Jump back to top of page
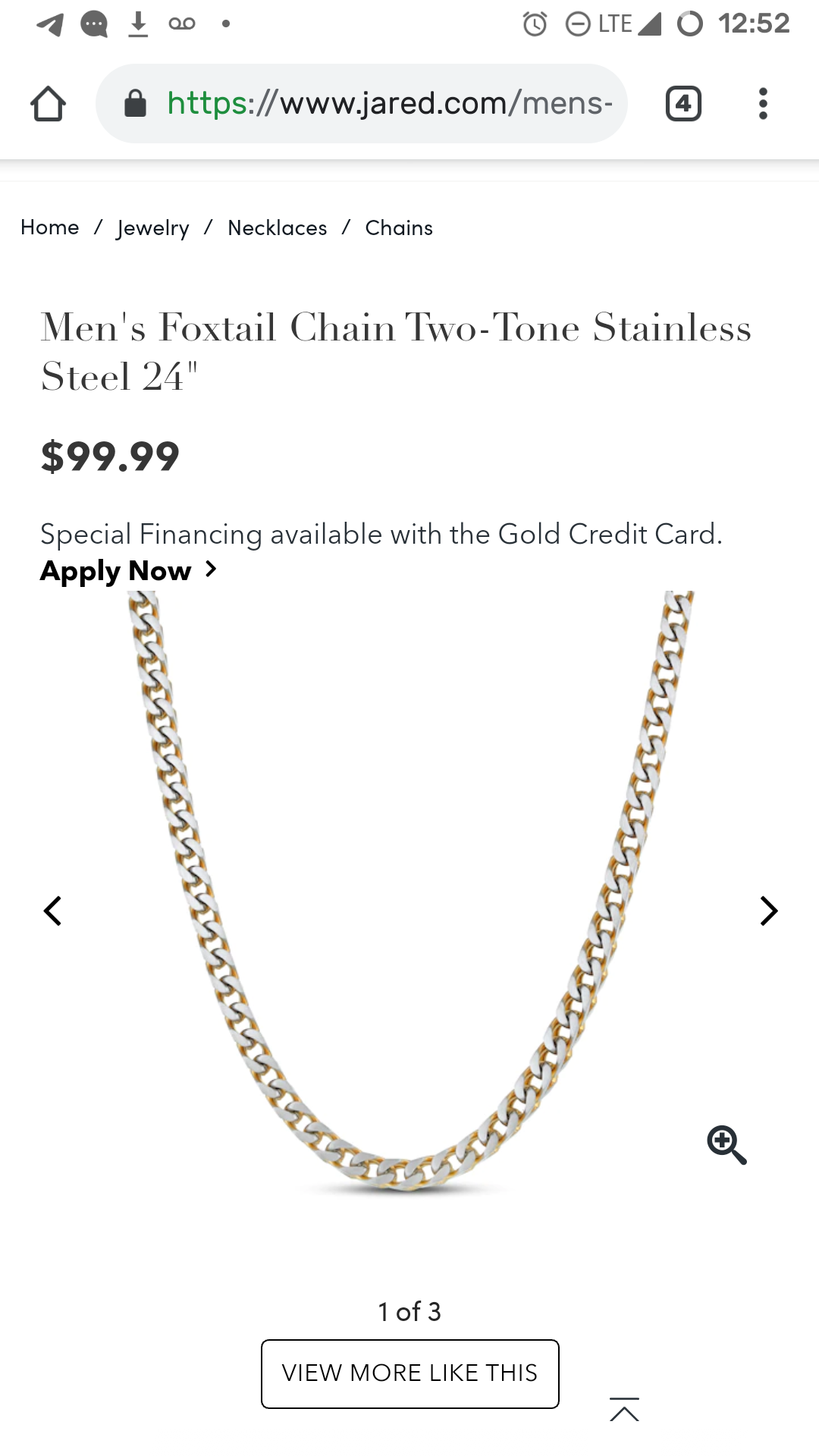Screen dimensions: 819x1456 624,1410
